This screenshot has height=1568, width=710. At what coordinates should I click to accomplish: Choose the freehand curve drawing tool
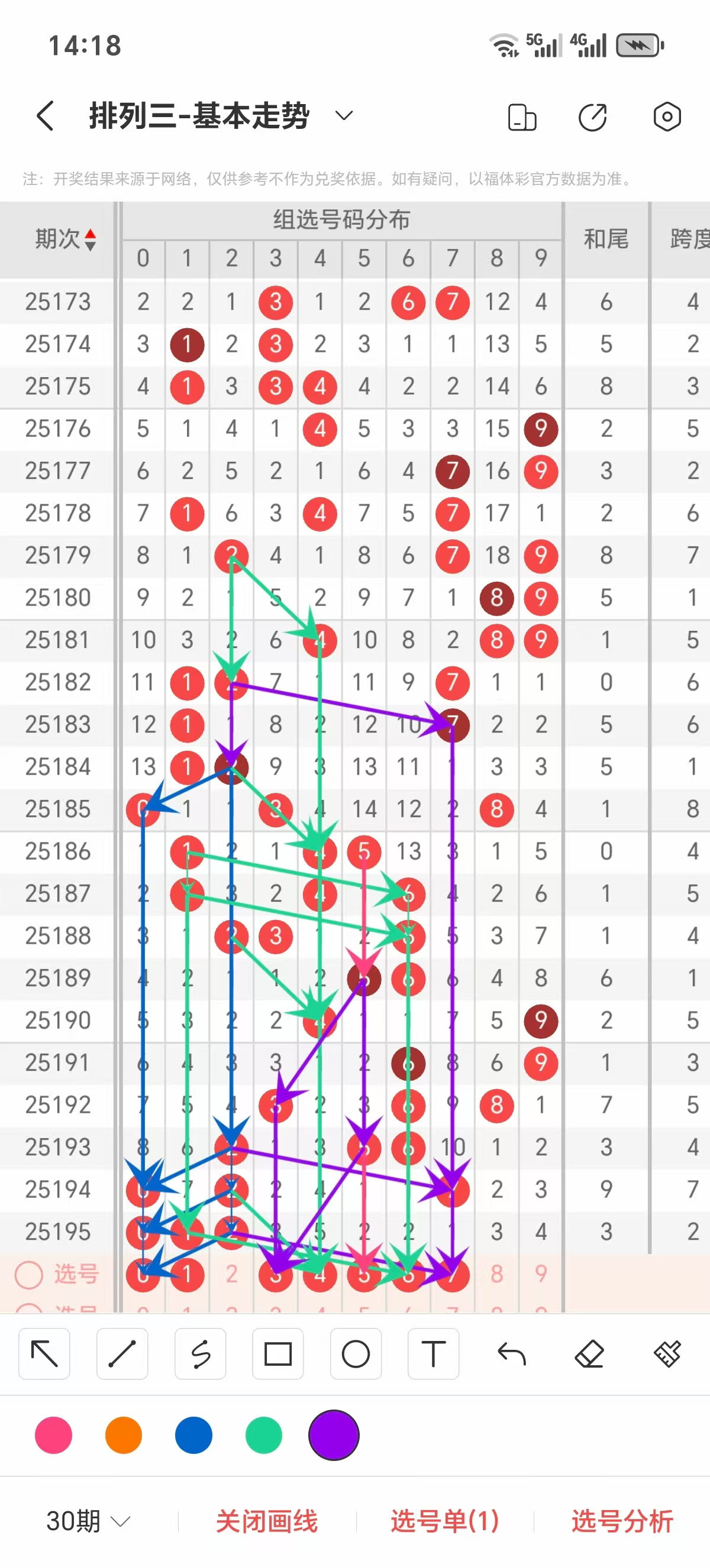click(x=201, y=1355)
